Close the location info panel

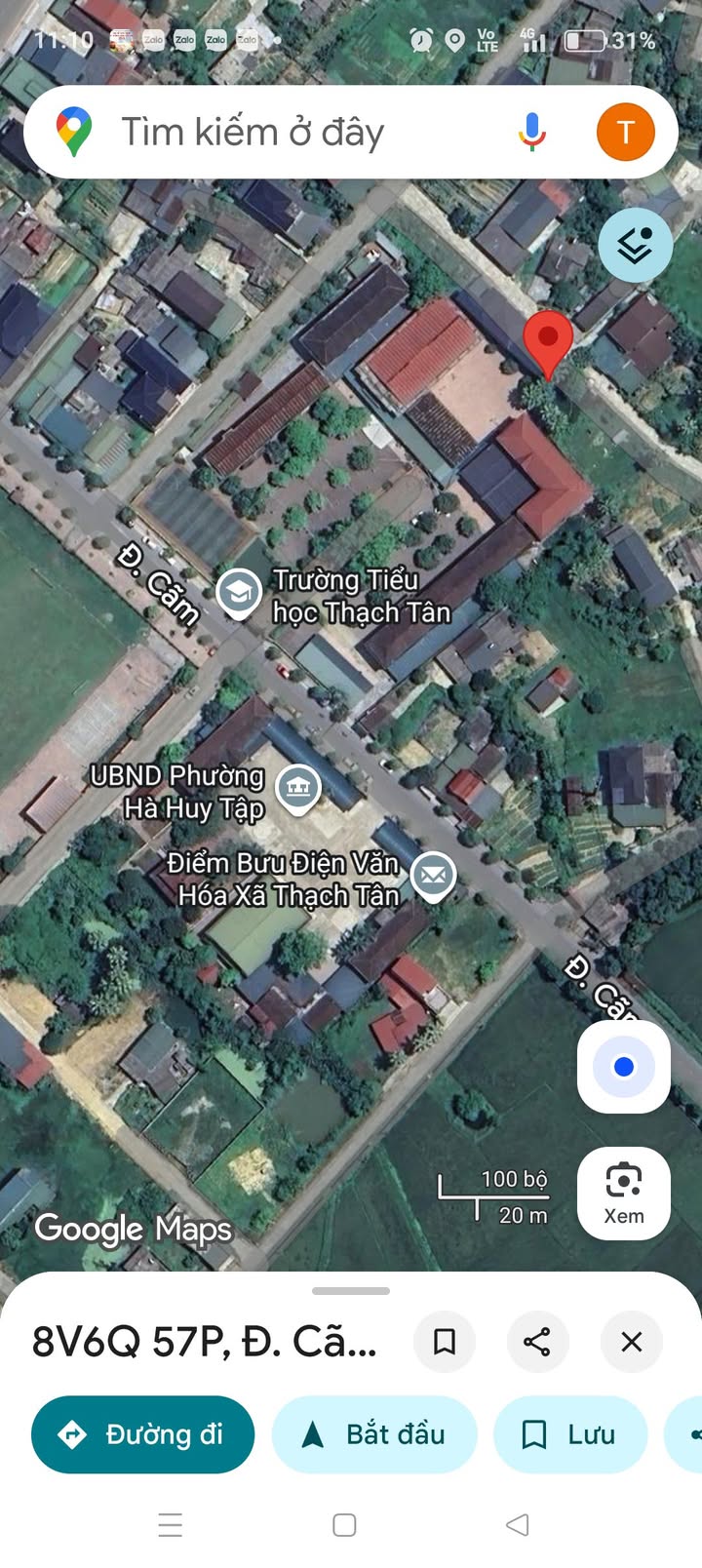pyautogui.click(x=632, y=1342)
